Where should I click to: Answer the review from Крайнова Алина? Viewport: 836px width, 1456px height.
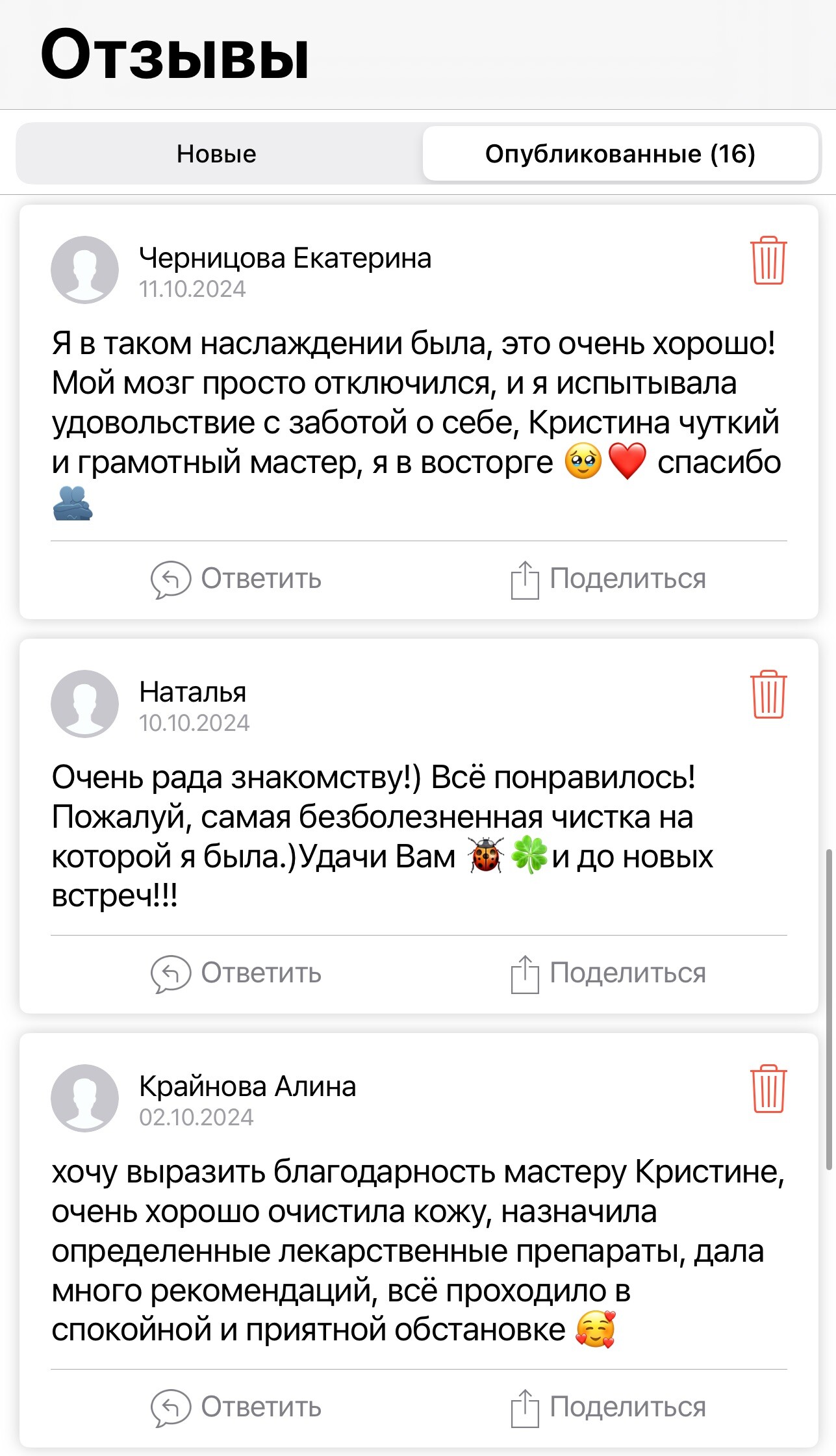tap(236, 1407)
